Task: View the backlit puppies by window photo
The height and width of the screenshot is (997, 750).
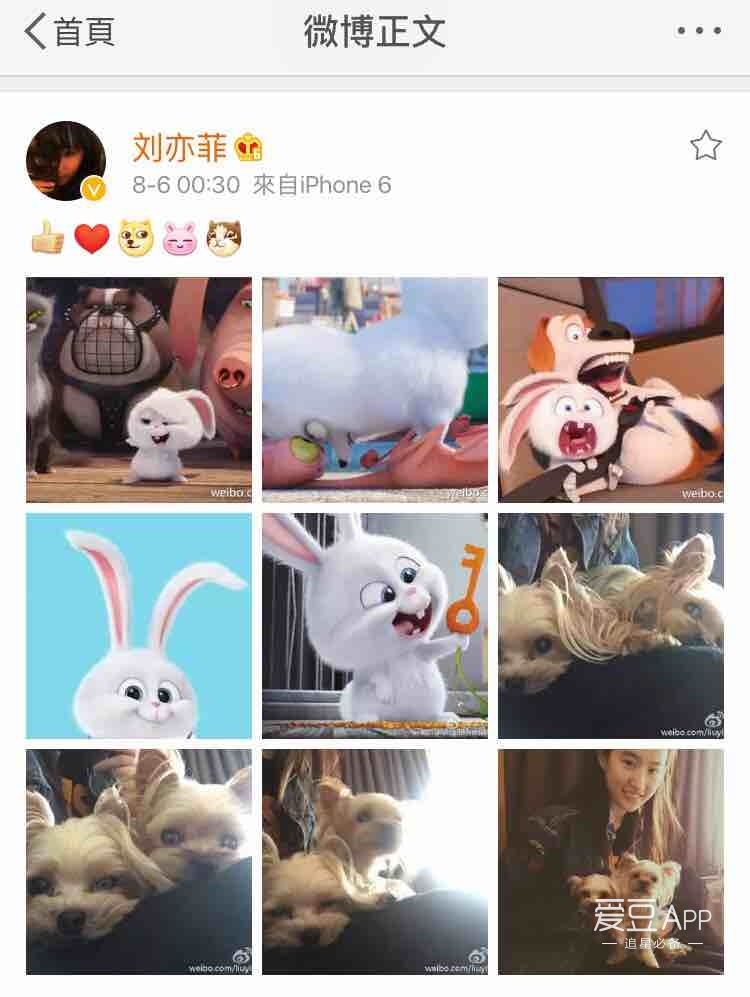Action: tap(375, 861)
